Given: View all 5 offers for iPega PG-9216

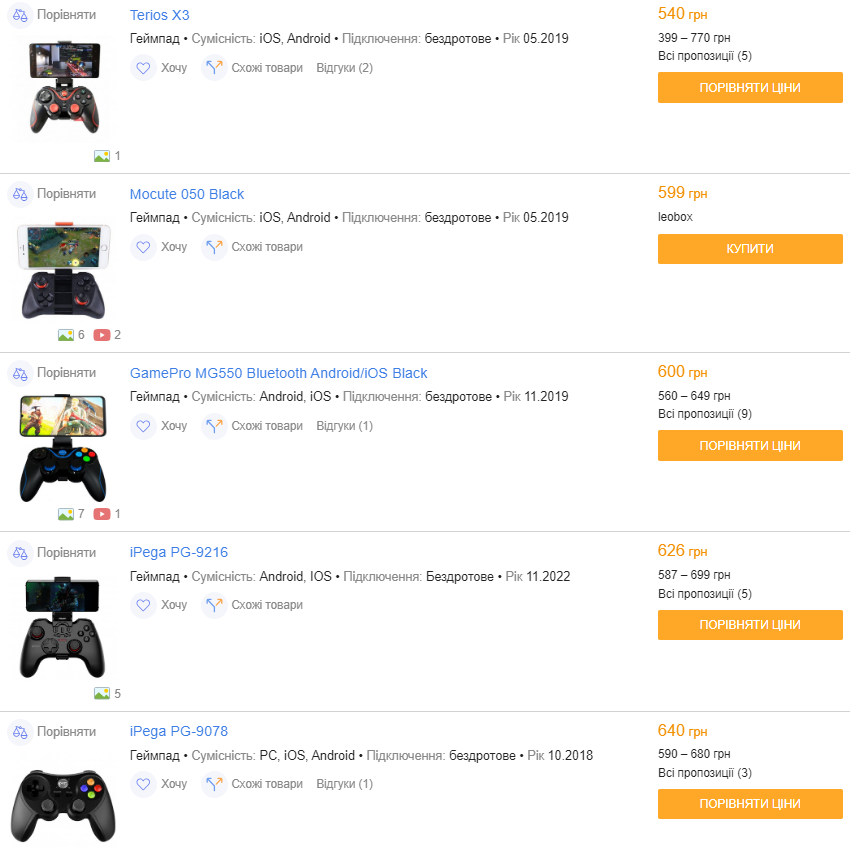Looking at the screenshot, I should click(x=704, y=594).
